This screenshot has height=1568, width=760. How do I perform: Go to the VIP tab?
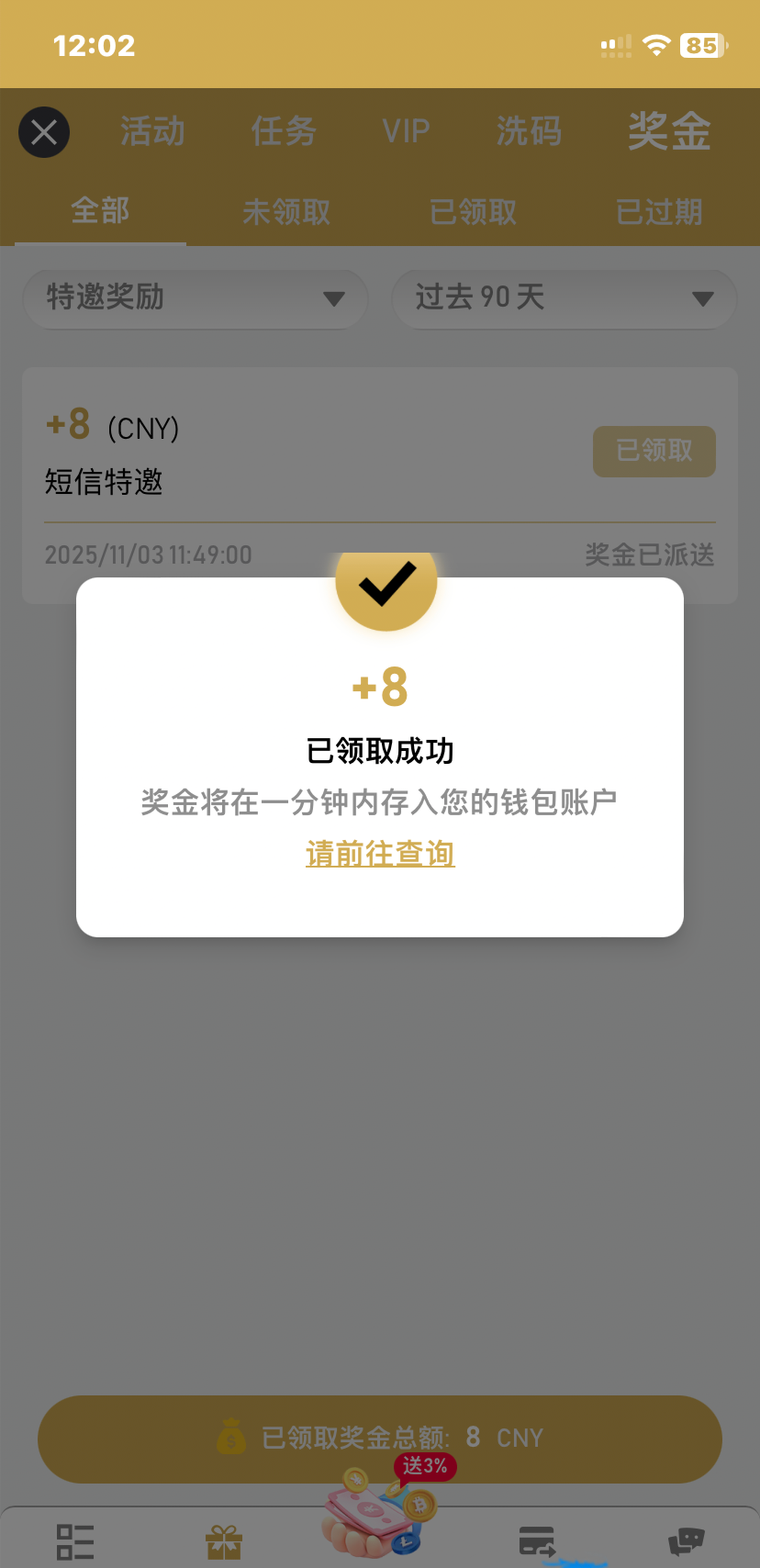[406, 131]
